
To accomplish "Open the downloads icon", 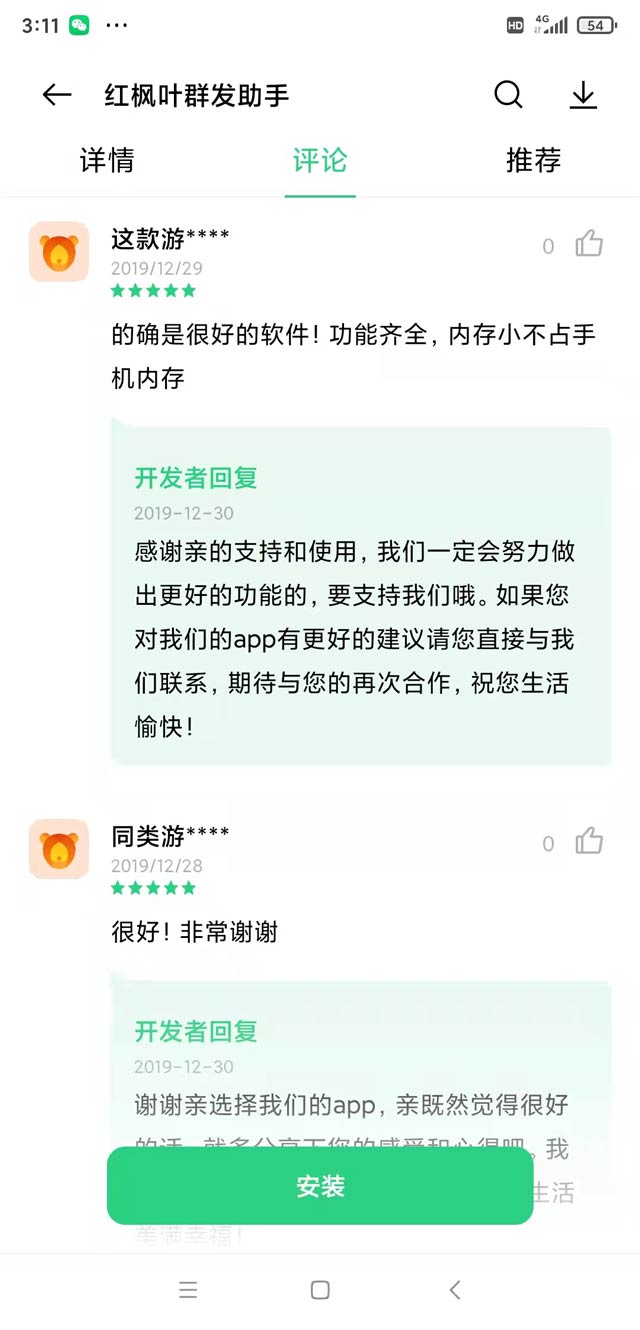I will (x=583, y=95).
